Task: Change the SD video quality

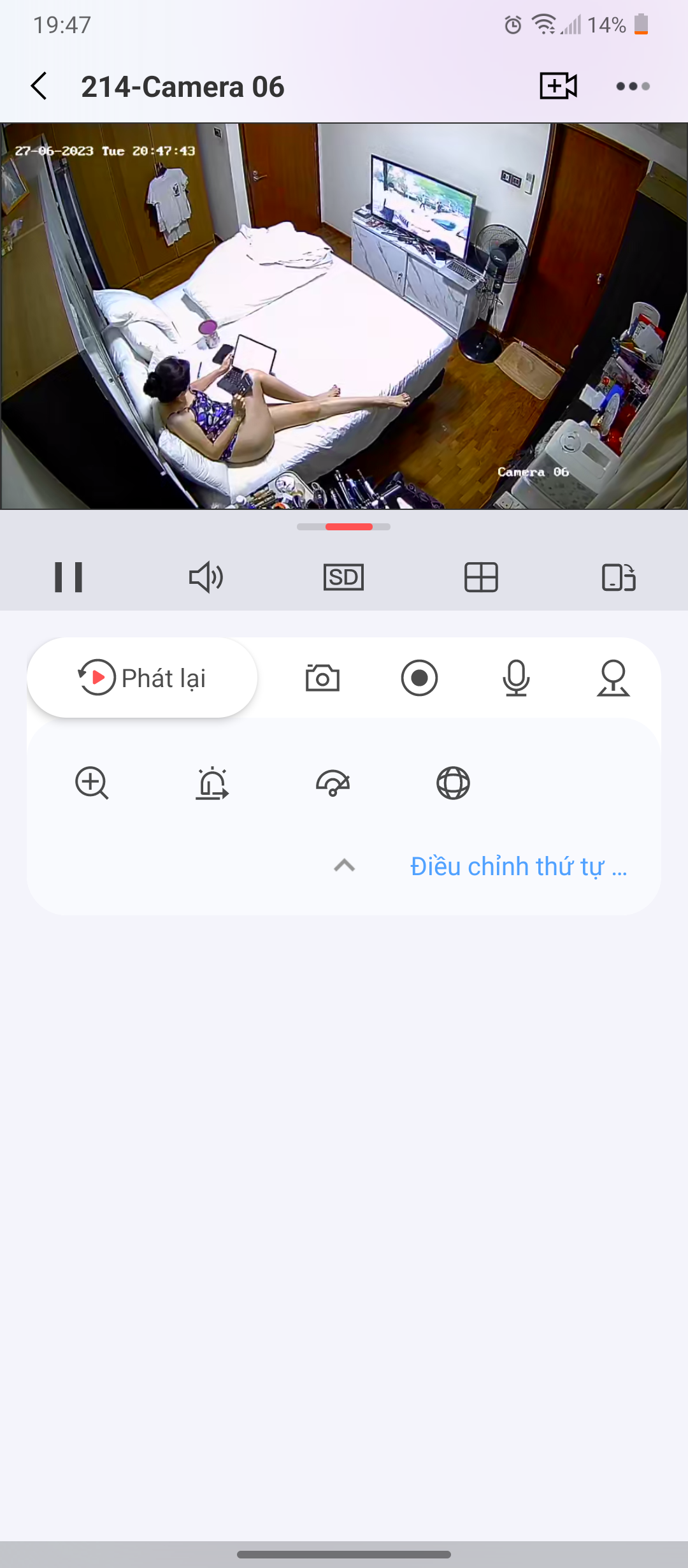Action: 343,577
